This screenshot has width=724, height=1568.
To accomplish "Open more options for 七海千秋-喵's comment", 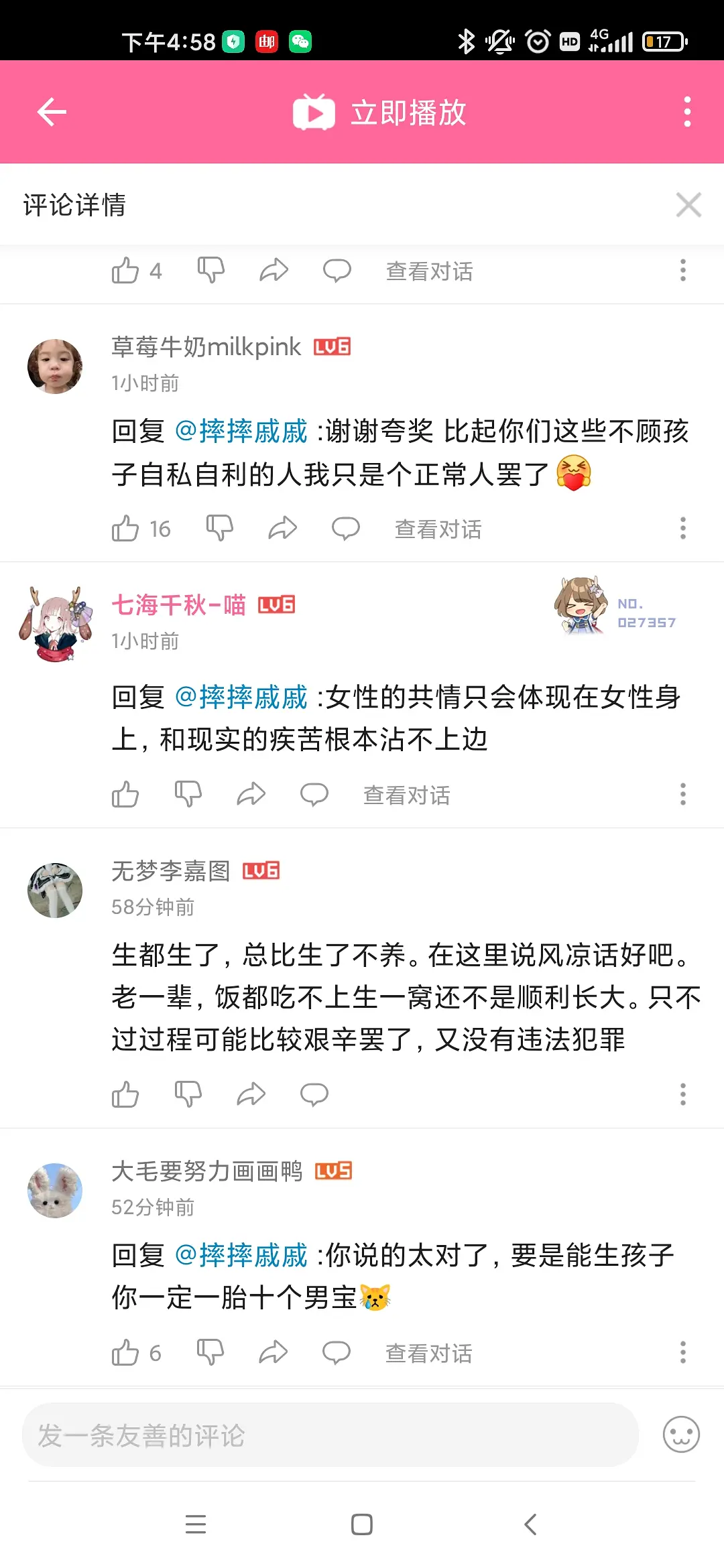I will coord(682,795).
